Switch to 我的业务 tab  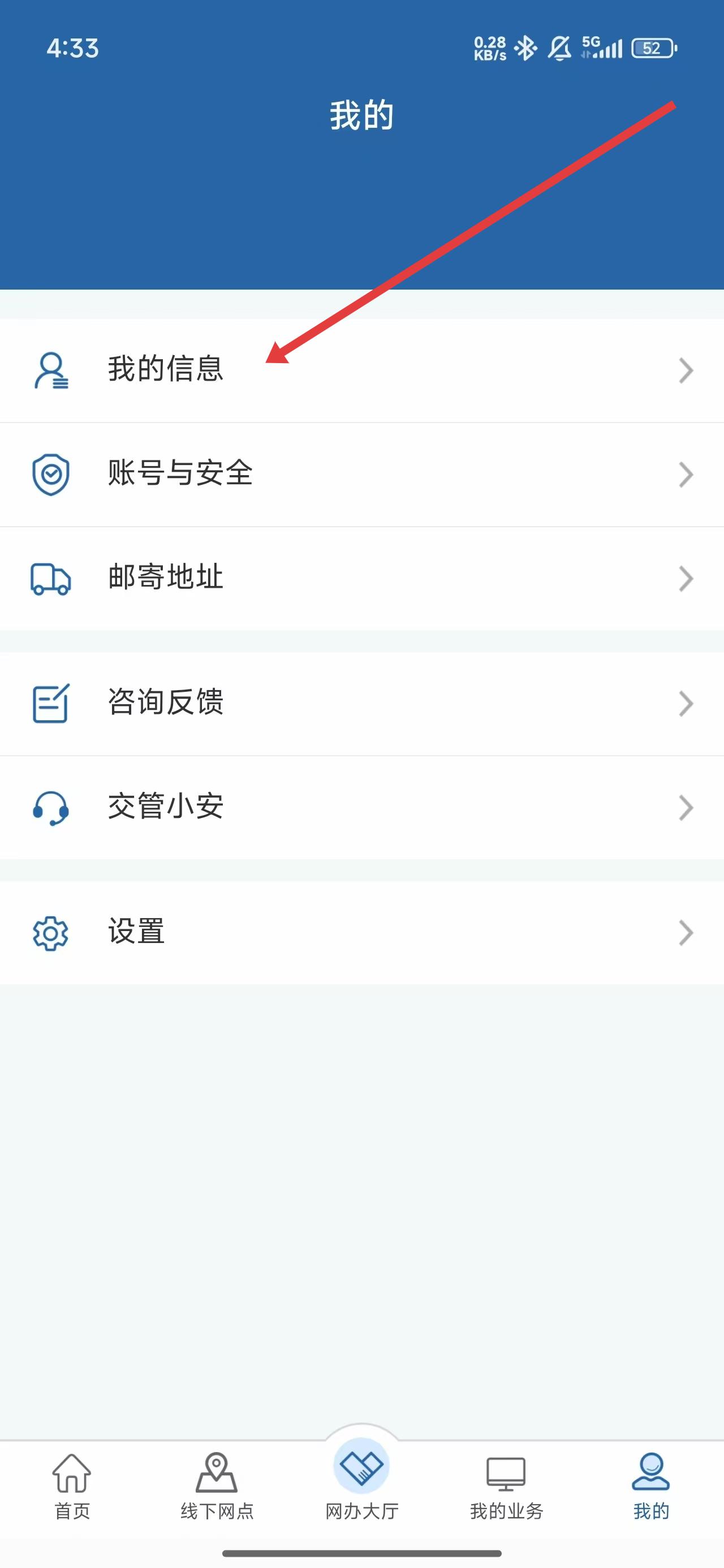(x=506, y=1485)
